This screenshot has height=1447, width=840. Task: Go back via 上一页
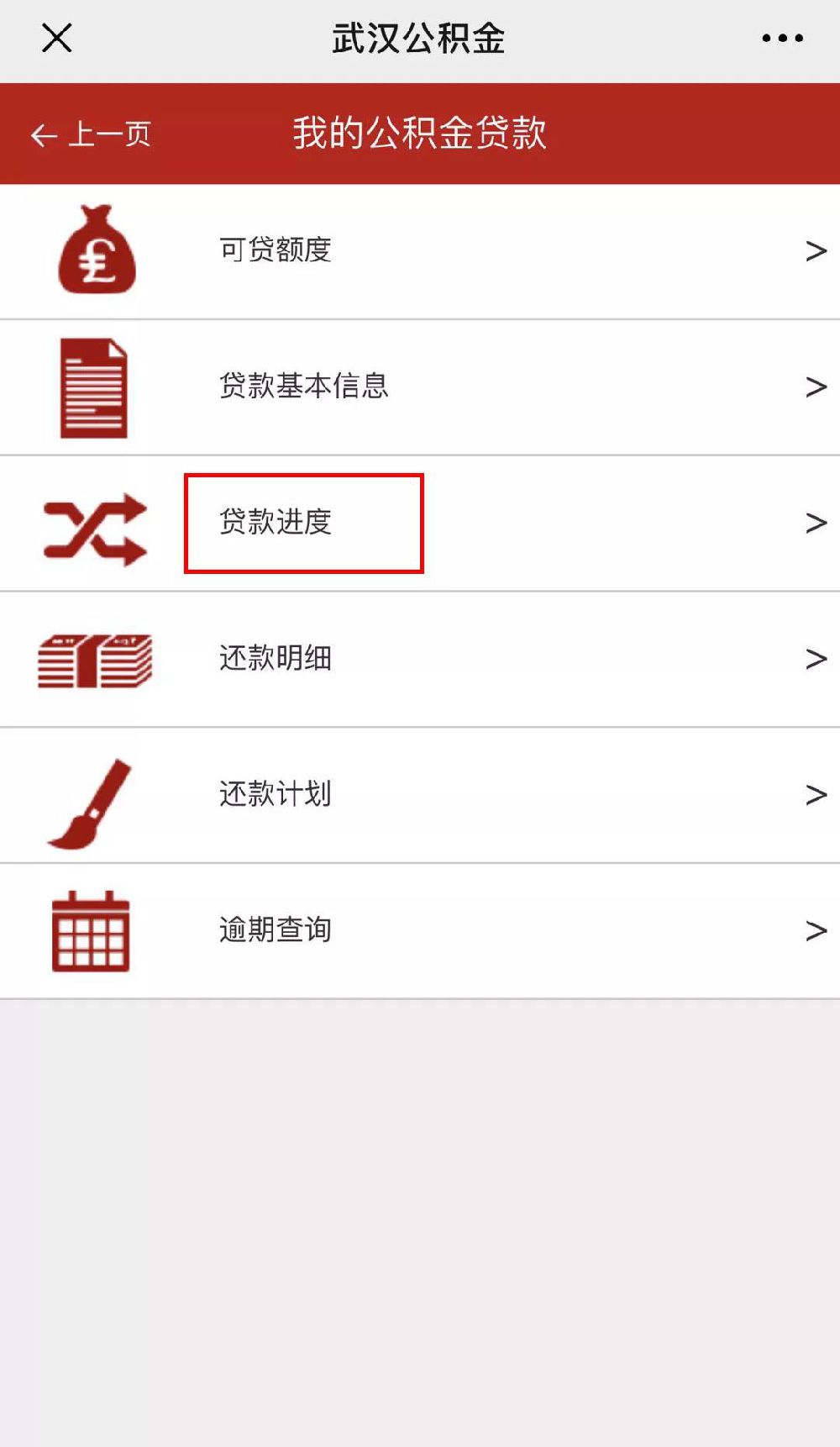click(91, 134)
